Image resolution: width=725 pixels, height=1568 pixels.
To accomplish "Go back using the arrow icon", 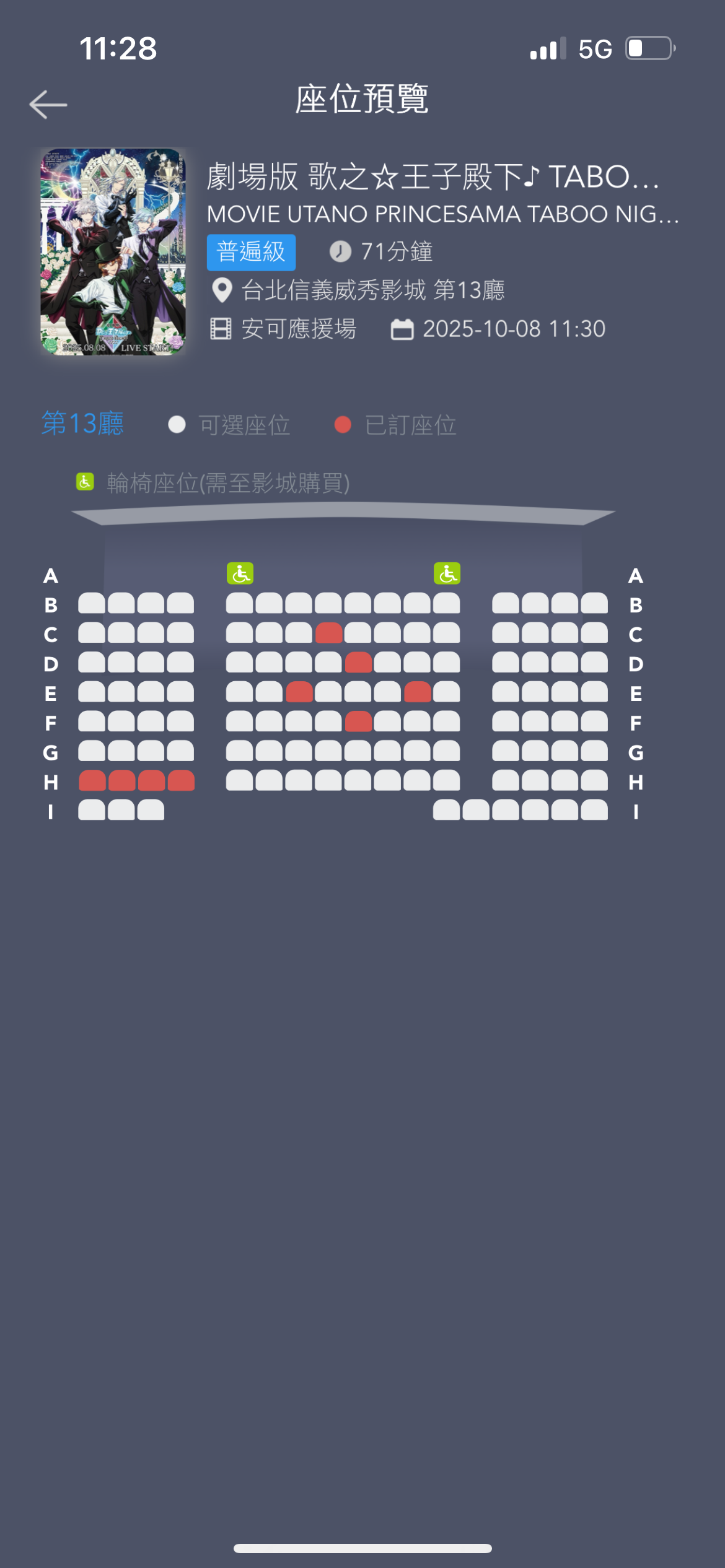I will coord(48,104).
